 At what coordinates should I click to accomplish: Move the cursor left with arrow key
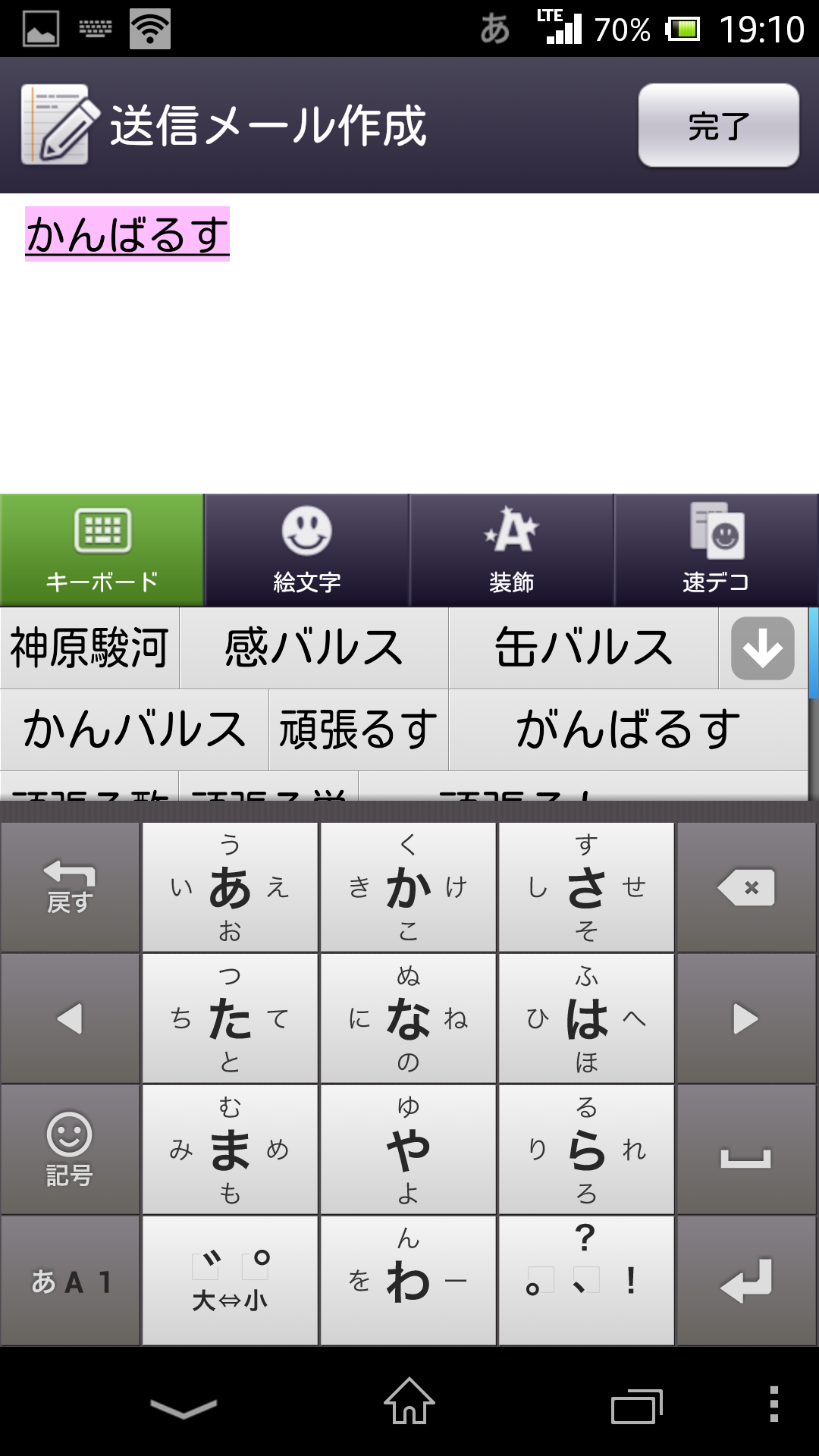(x=70, y=1018)
